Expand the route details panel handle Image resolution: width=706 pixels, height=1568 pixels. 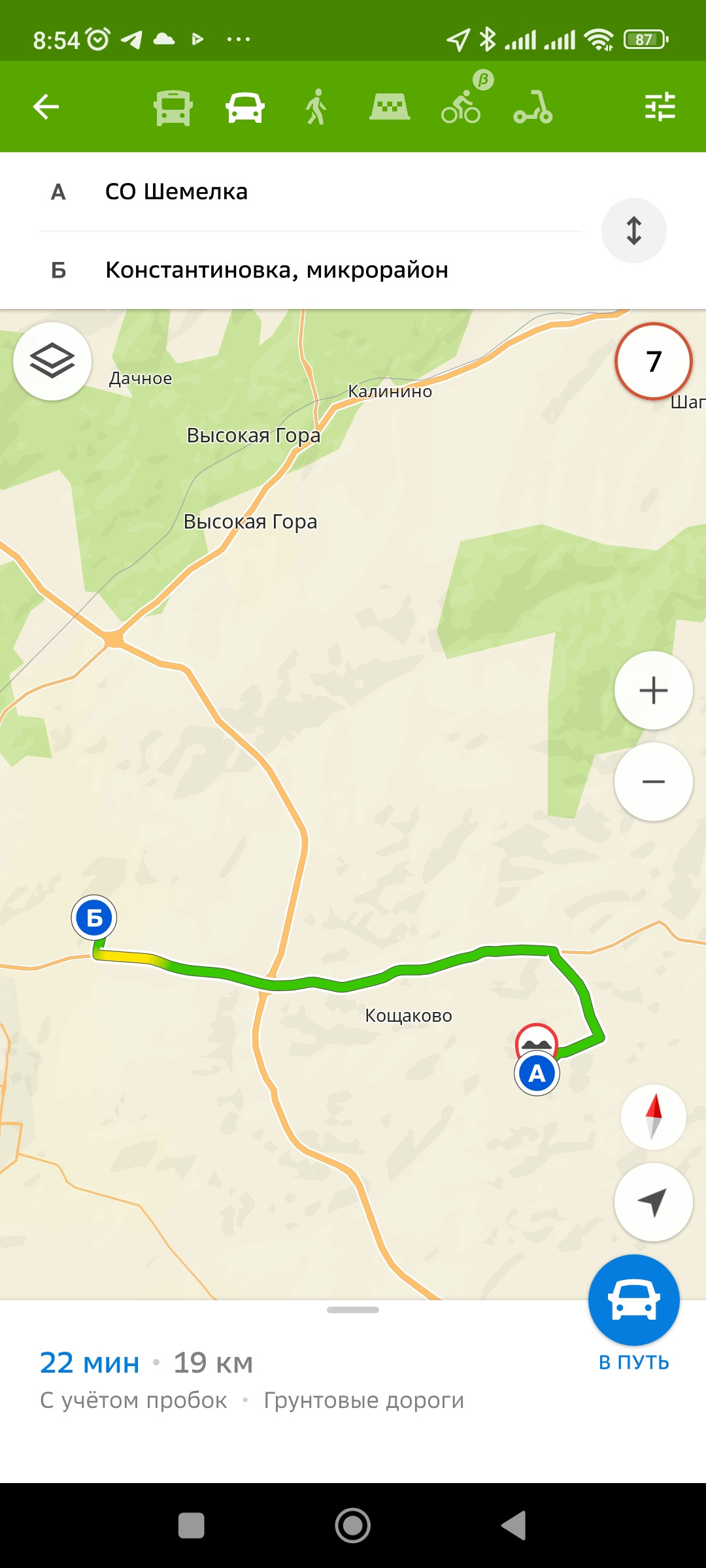pyautogui.click(x=353, y=1310)
